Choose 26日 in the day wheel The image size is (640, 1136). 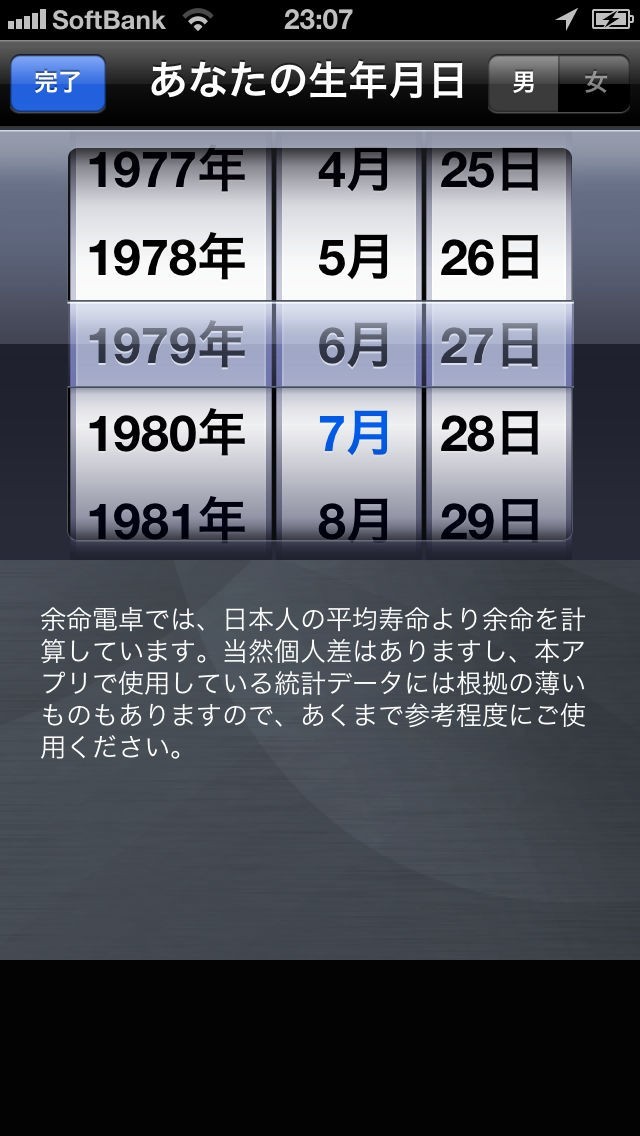pos(491,259)
